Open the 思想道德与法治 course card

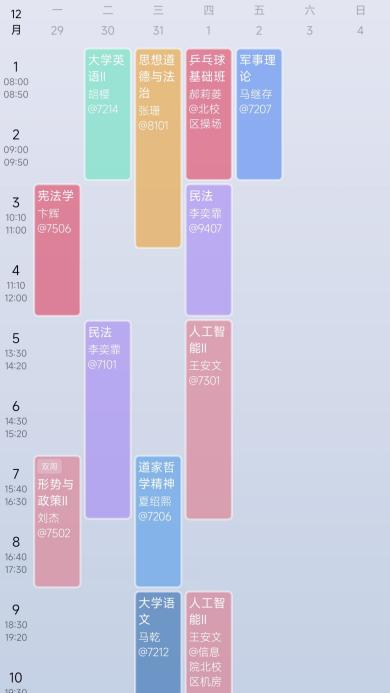158,148
